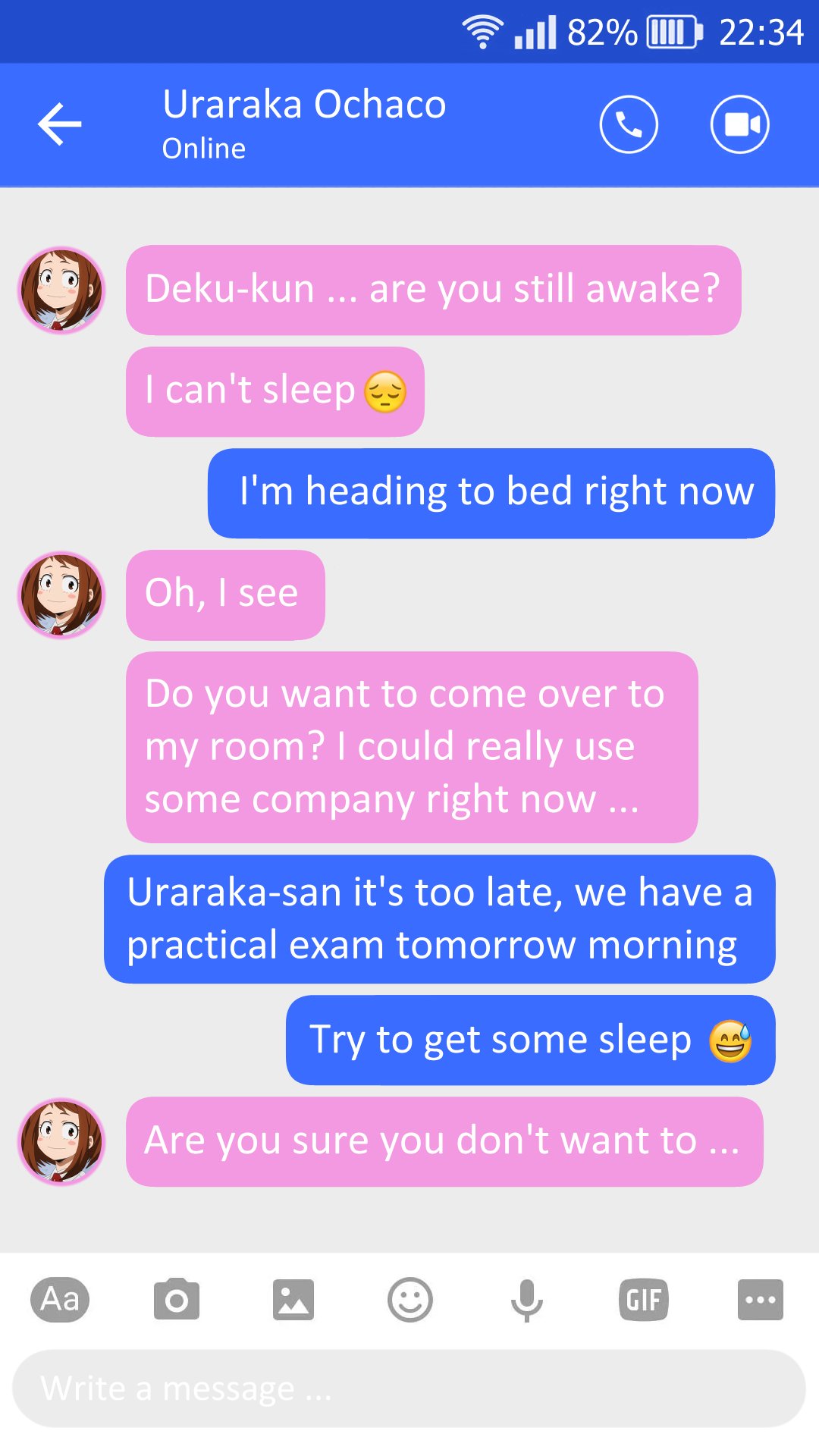Screen dimensions: 819x1456
Task: Focus the Write a message field
Action: (409, 1389)
